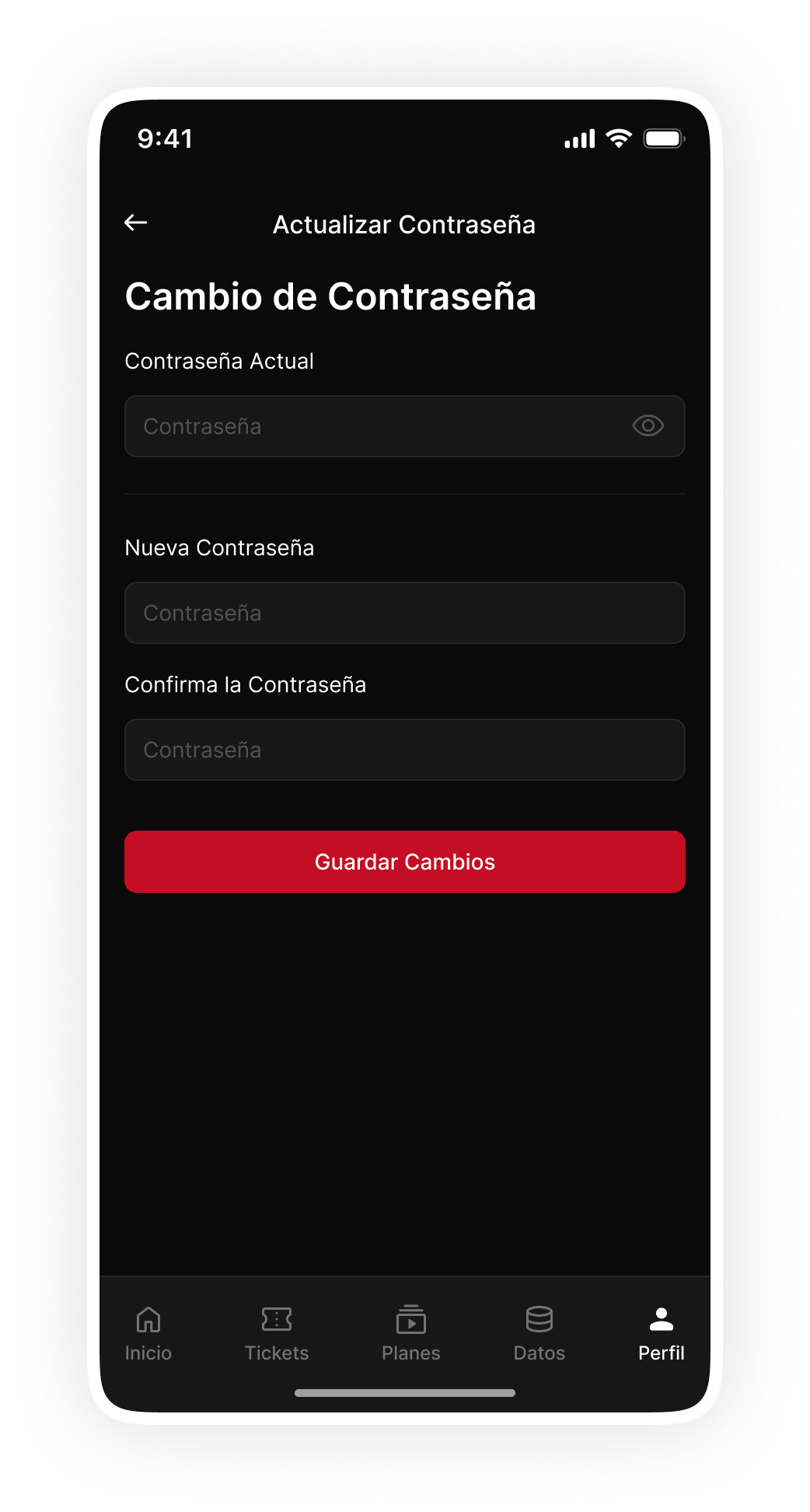The width and height of the screenshot is (810, 1512).
Task: Open the Tickets tab
Action: (x=277, y=1334)
